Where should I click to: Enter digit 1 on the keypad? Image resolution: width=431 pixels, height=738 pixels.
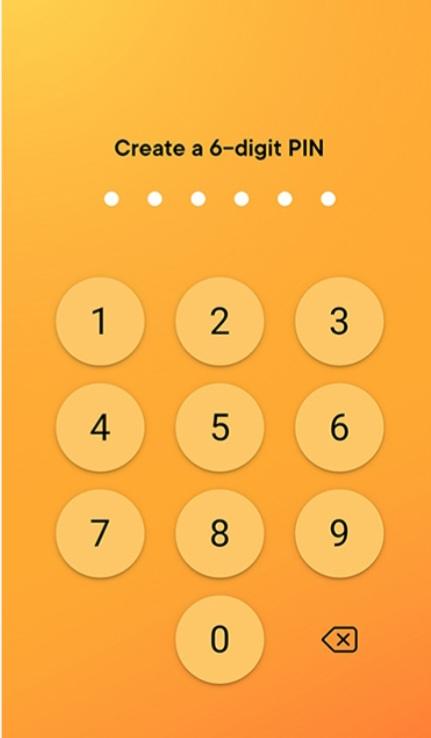click(x=100, y=321)
